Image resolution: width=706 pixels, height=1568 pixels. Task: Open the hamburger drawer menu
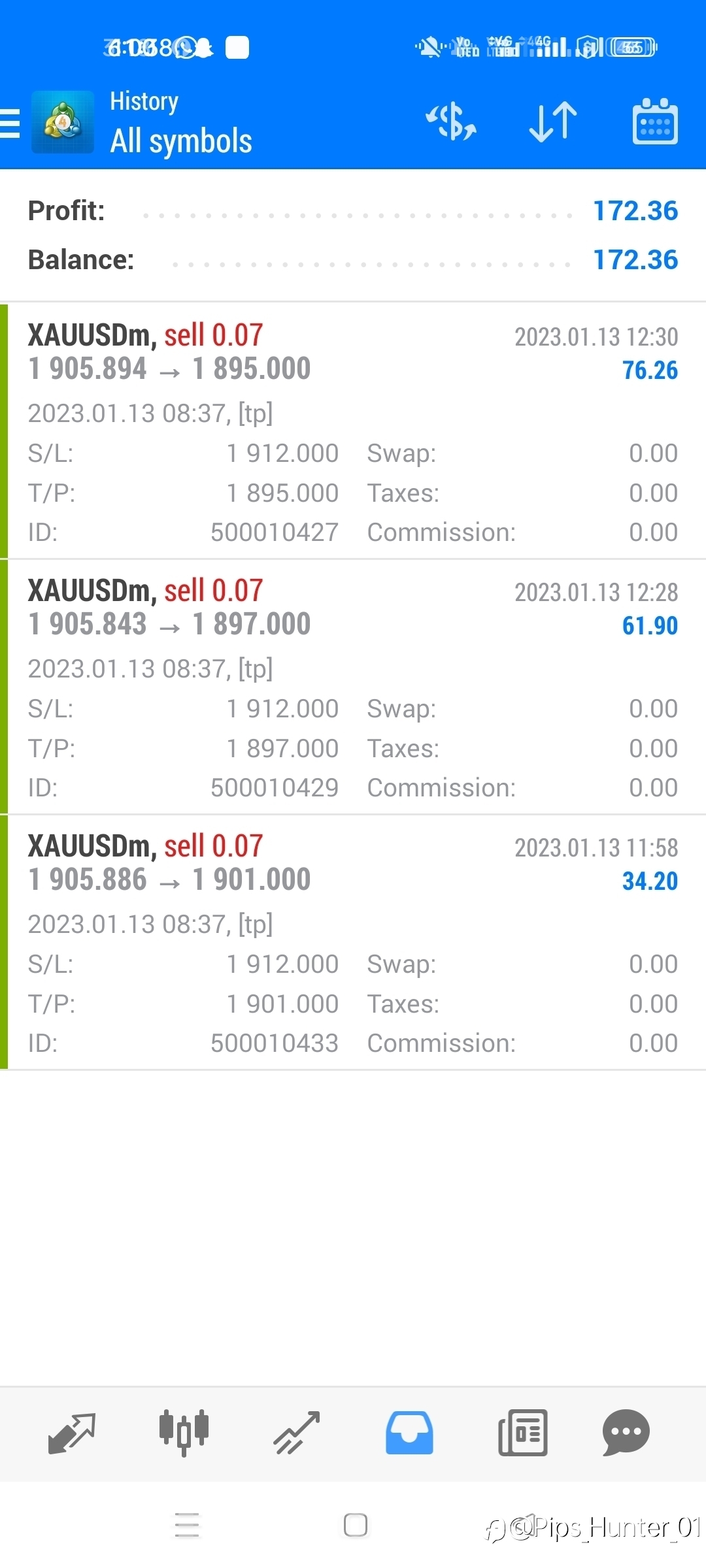[x=10, y=123]
